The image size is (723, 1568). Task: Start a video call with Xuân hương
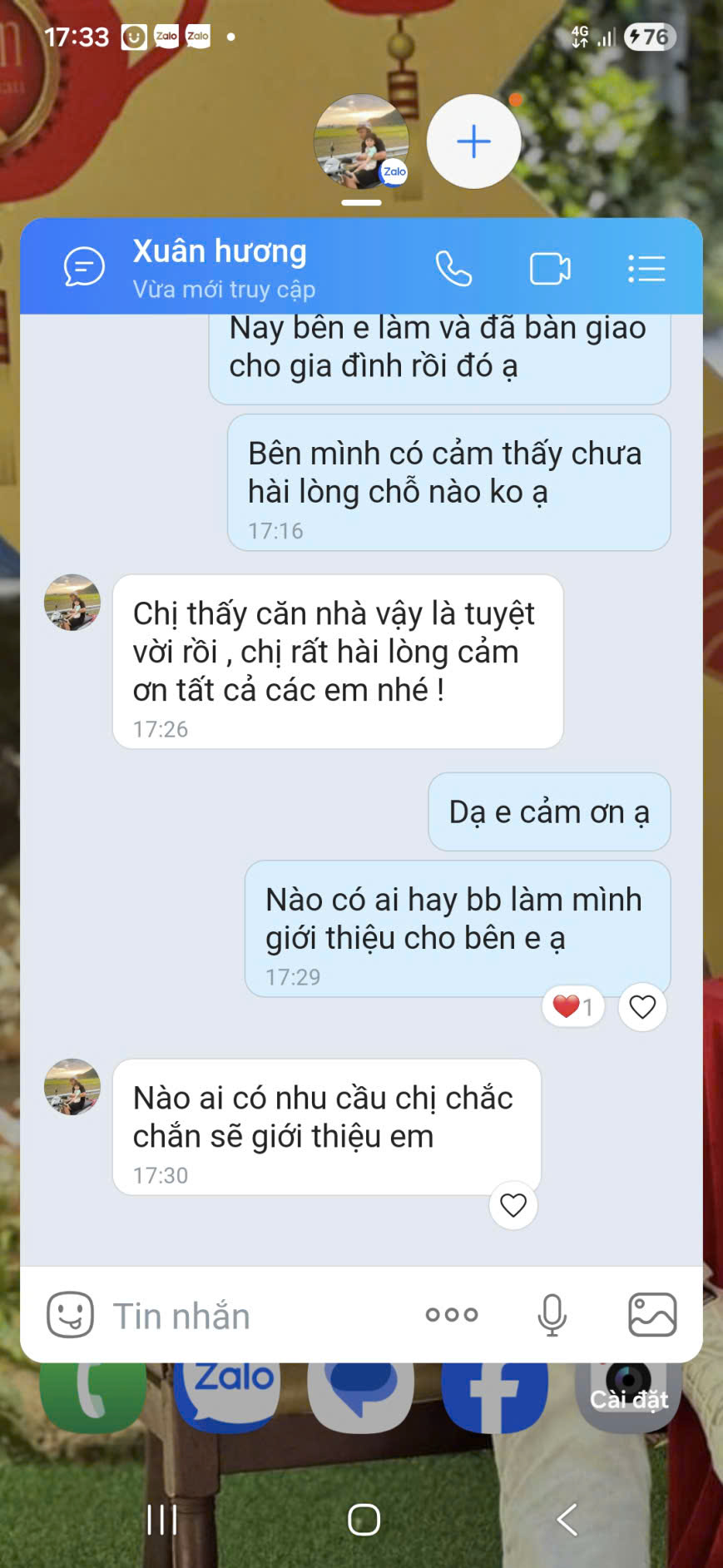(x=550, y=269)
